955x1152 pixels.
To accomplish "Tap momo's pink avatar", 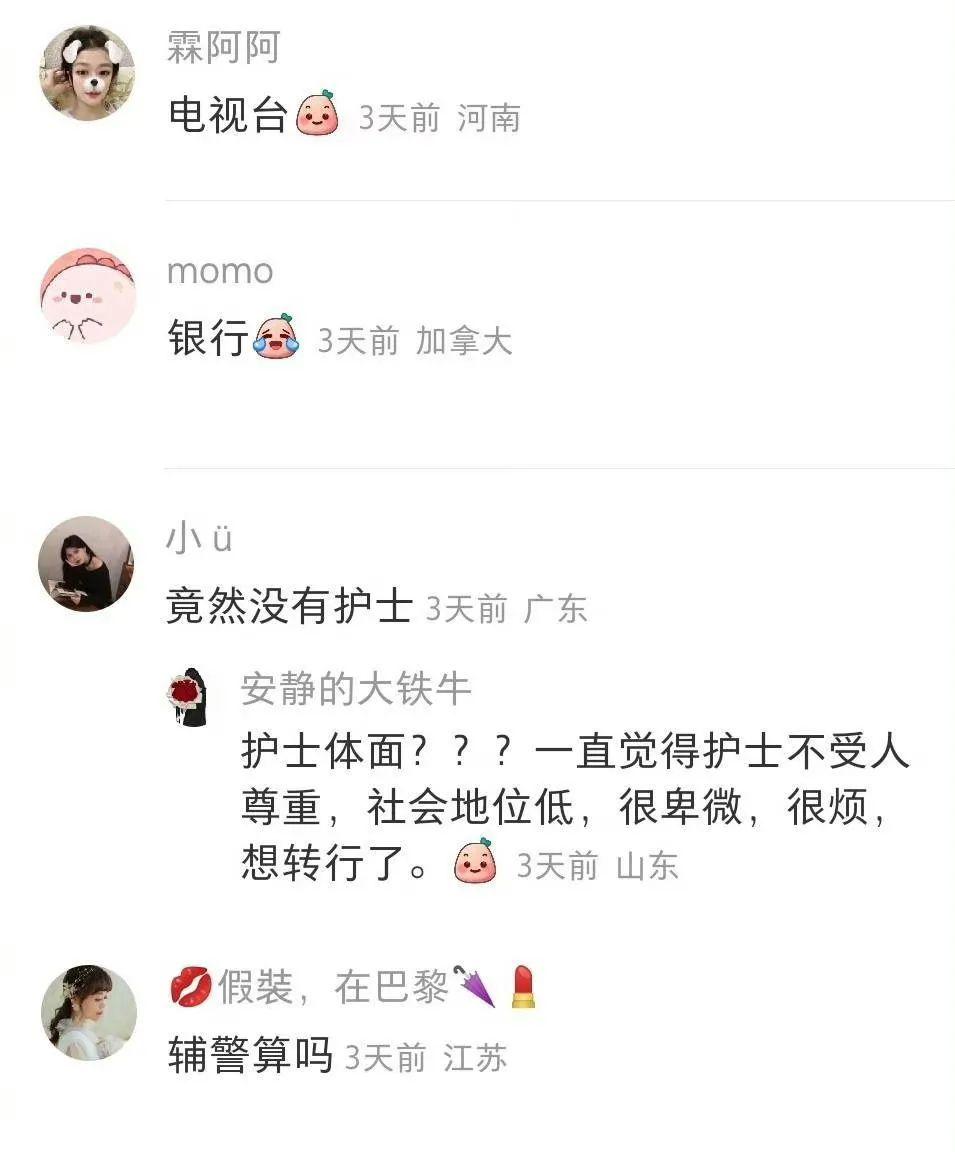I will (86, 296).
